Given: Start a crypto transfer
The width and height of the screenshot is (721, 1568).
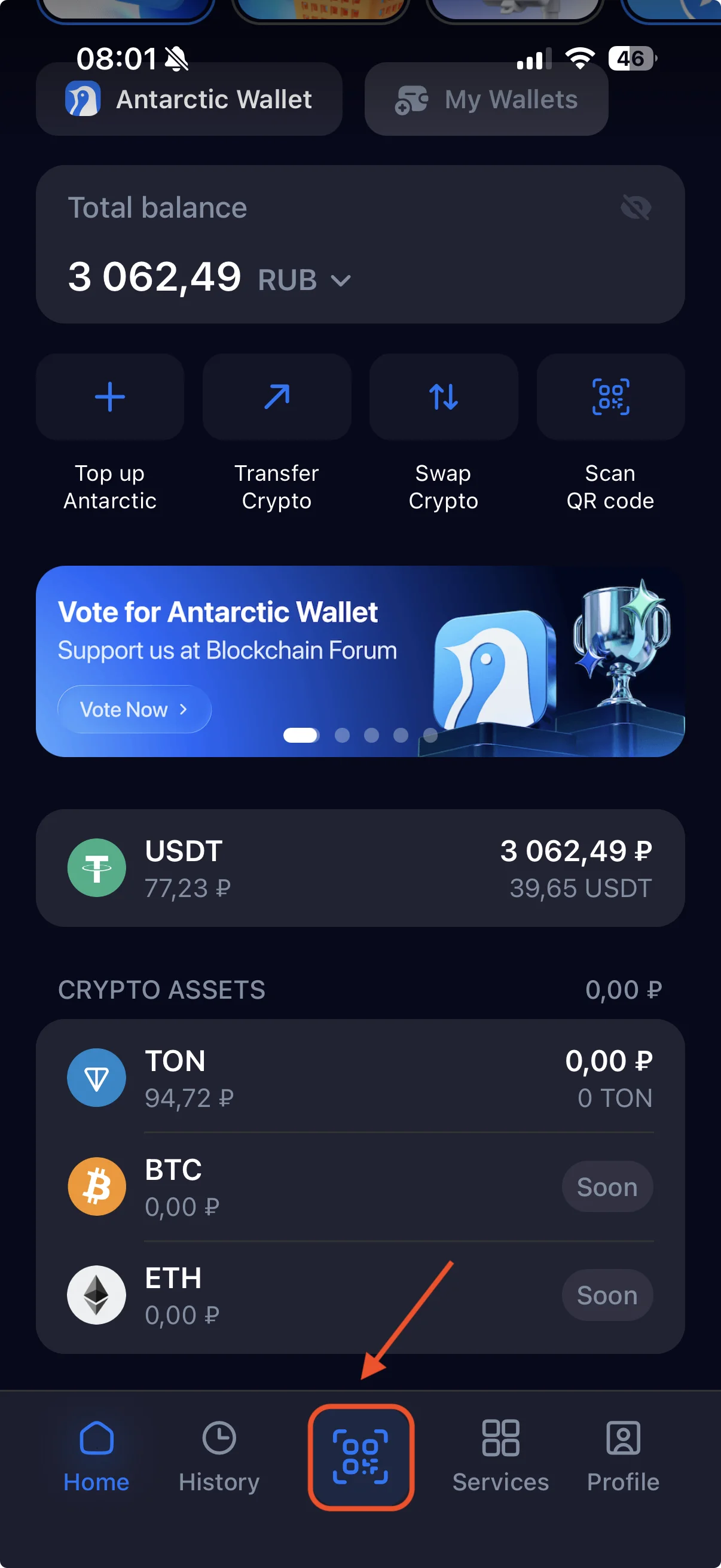Looking at the screenshot, I should tap(277, 398).
